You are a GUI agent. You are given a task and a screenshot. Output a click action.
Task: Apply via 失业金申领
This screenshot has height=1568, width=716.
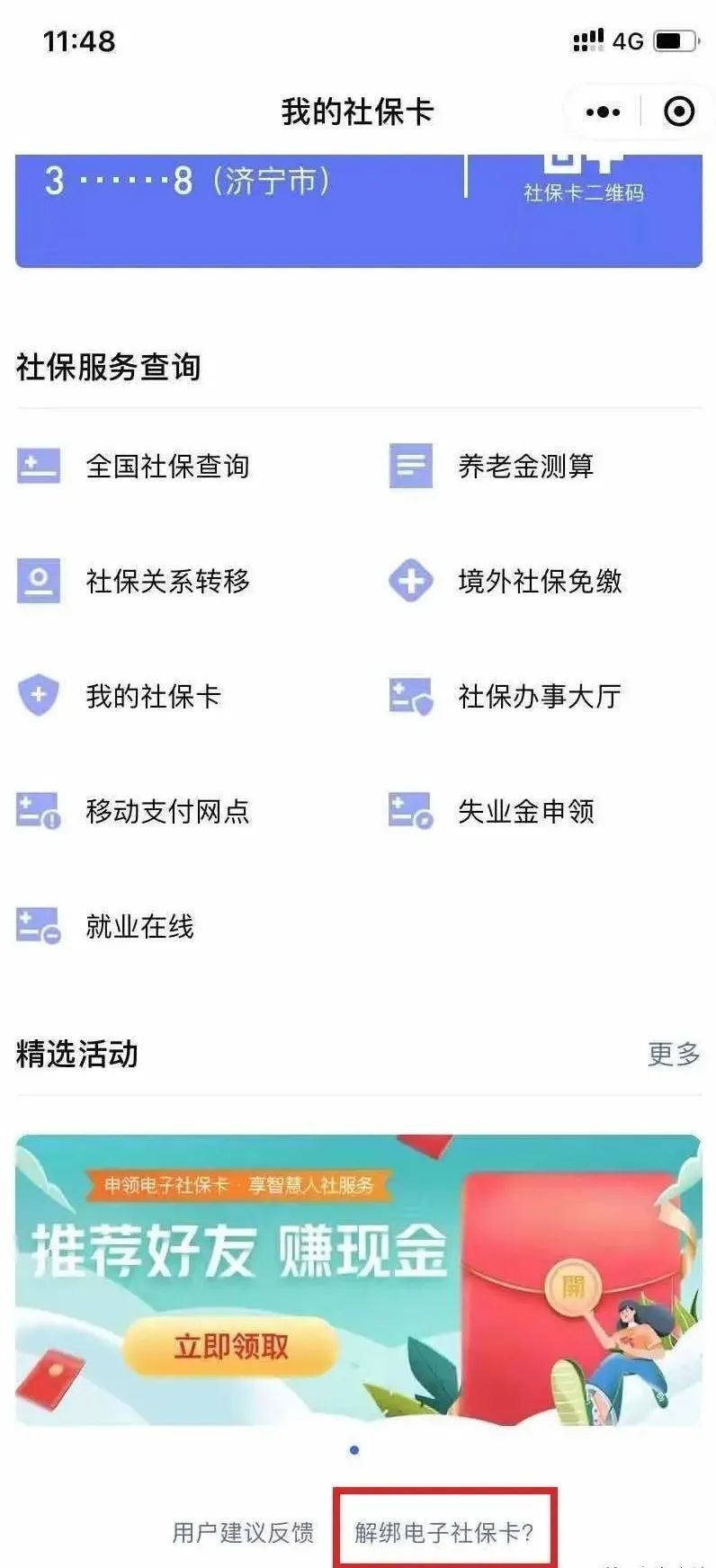coord(525,811)
